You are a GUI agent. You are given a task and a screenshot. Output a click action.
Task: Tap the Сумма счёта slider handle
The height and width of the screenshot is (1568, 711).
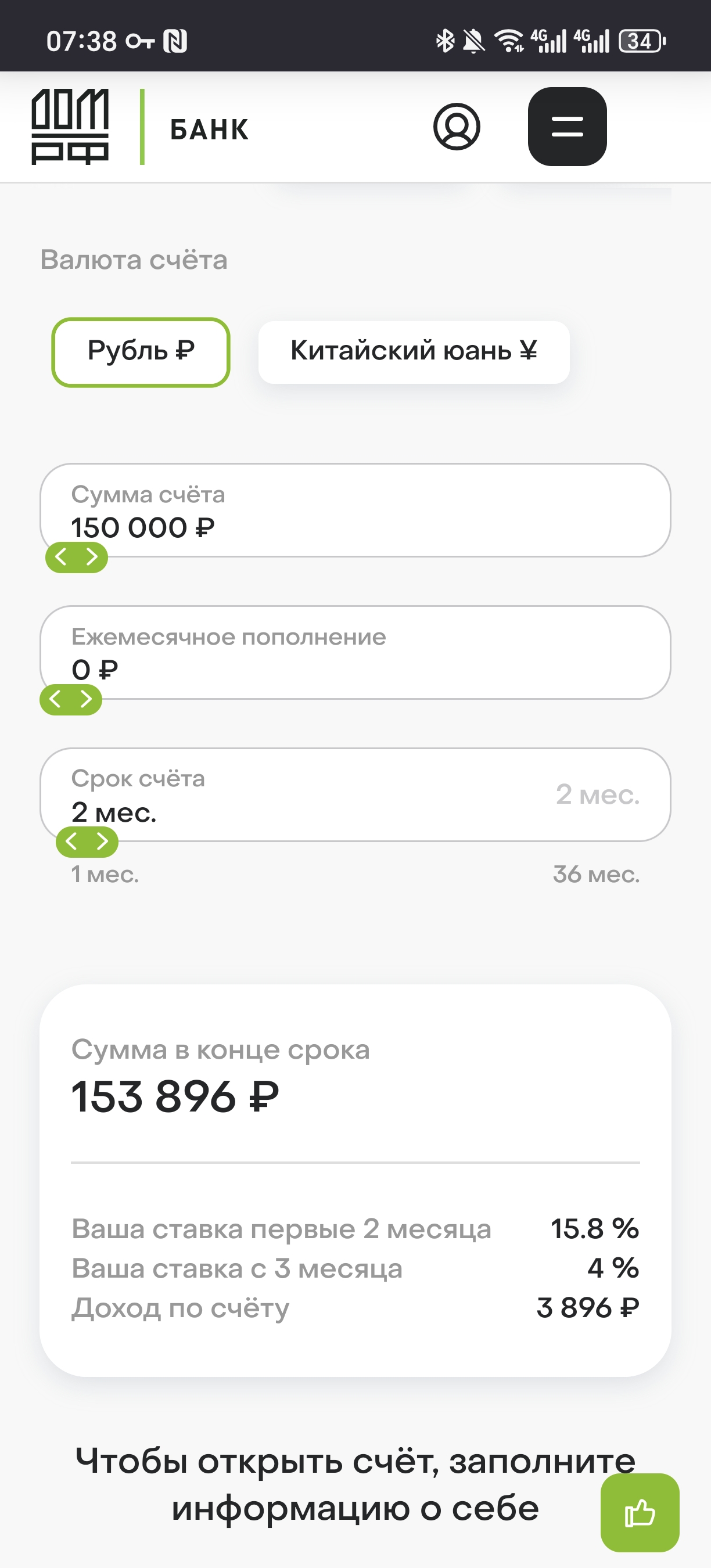pyautogui.click(x=77, y=557)
